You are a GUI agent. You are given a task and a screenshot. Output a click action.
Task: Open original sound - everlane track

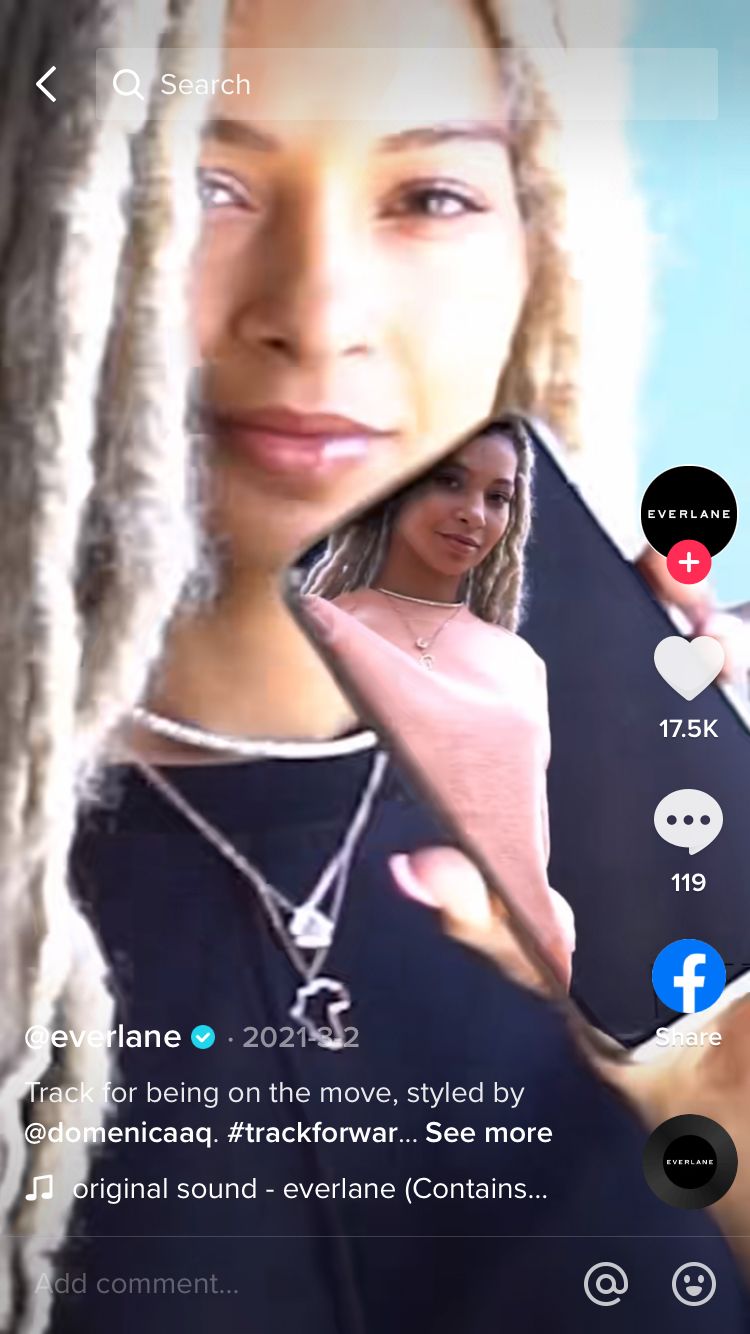click(x=309, y=1188)
